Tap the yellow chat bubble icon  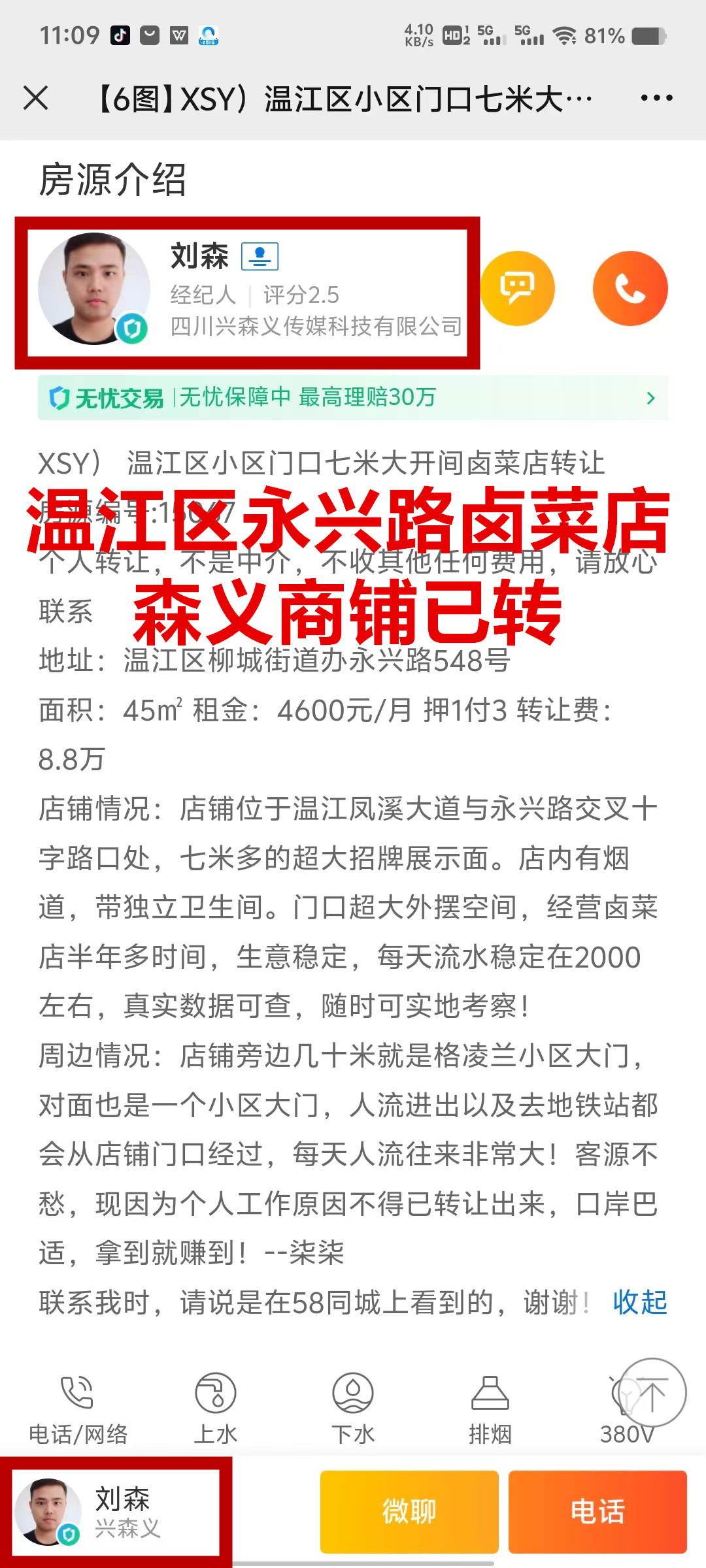click(518, 288)
